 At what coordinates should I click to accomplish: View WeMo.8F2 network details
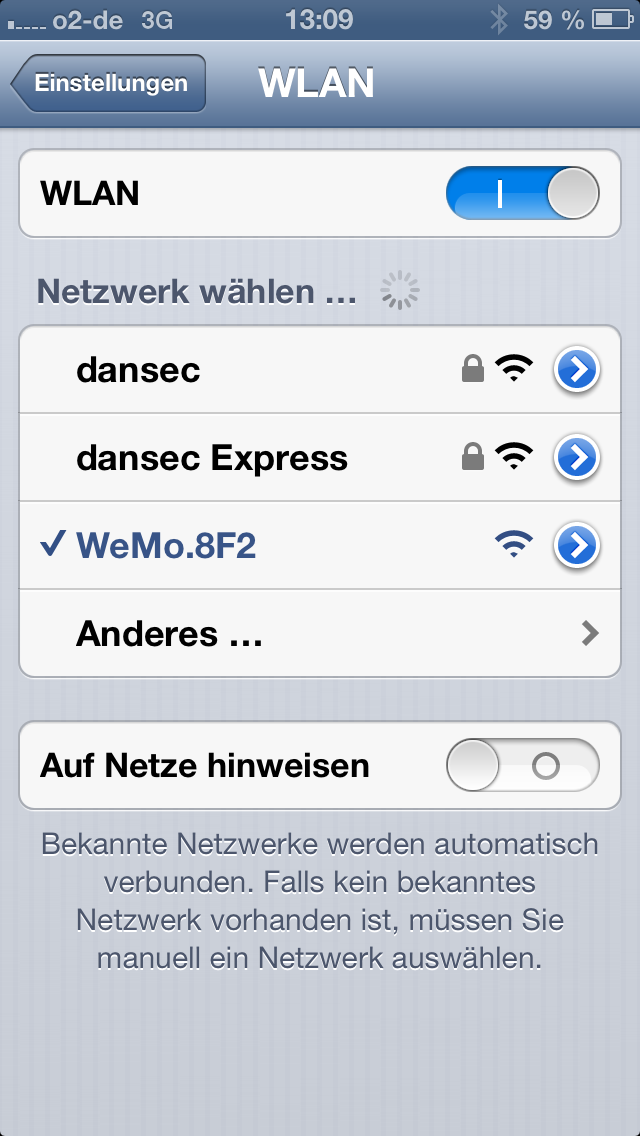577,545
